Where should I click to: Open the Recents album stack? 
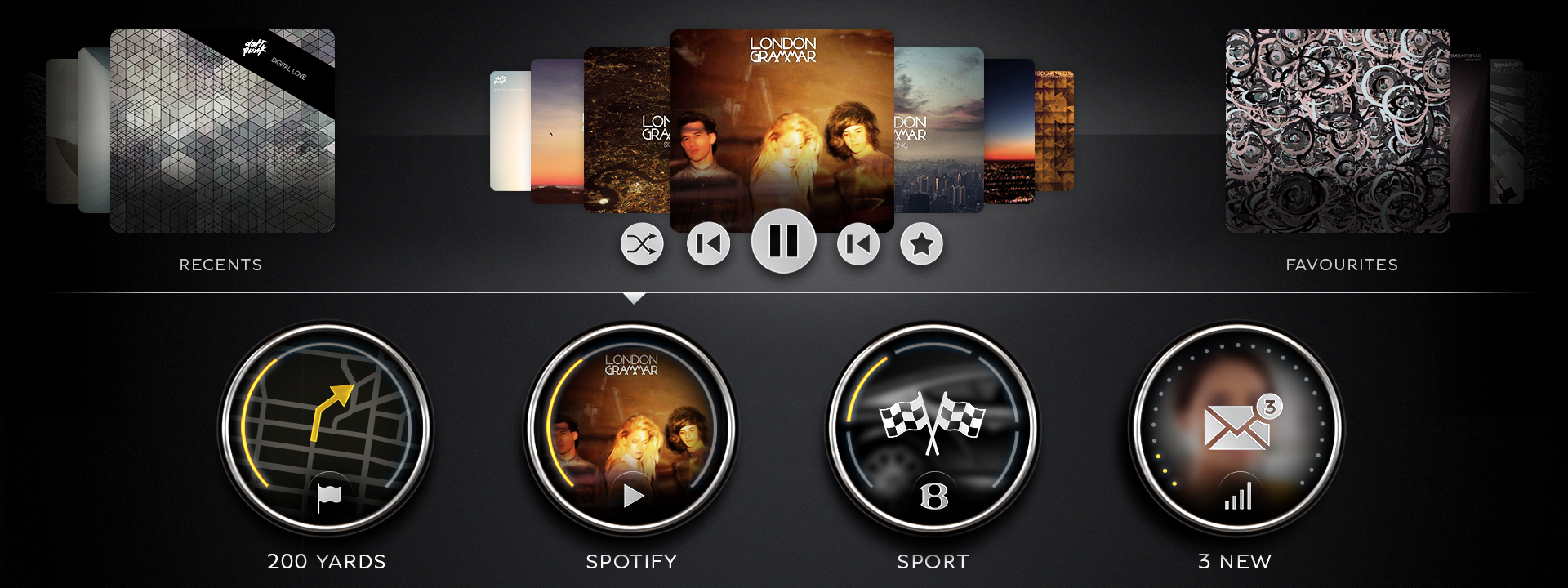tap(222, 131)
